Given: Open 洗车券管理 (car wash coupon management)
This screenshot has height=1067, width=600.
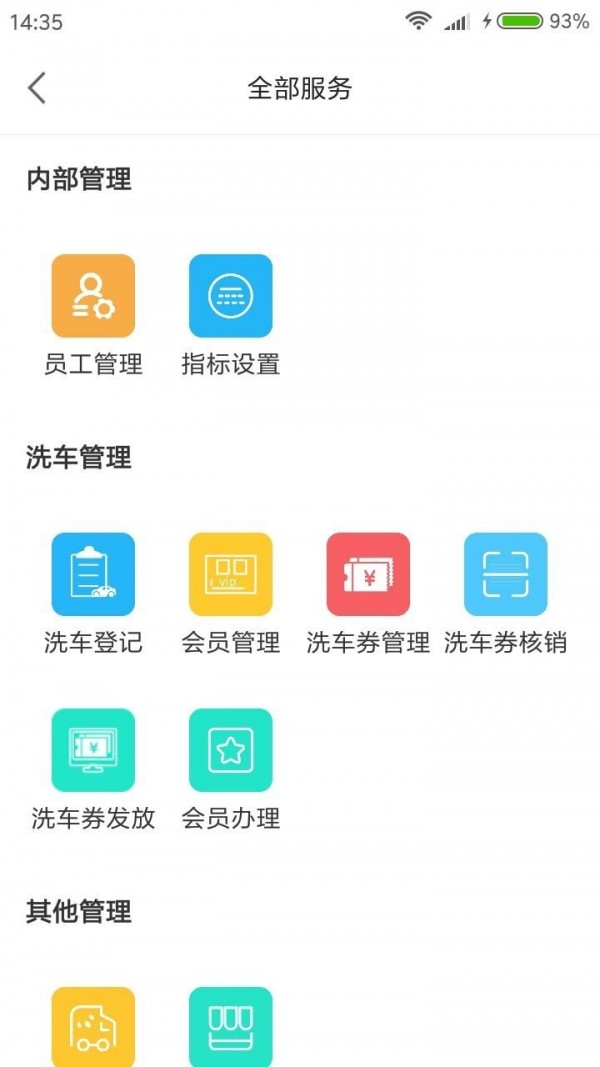Looking at the screenshot, I should [x=368, y=574].
